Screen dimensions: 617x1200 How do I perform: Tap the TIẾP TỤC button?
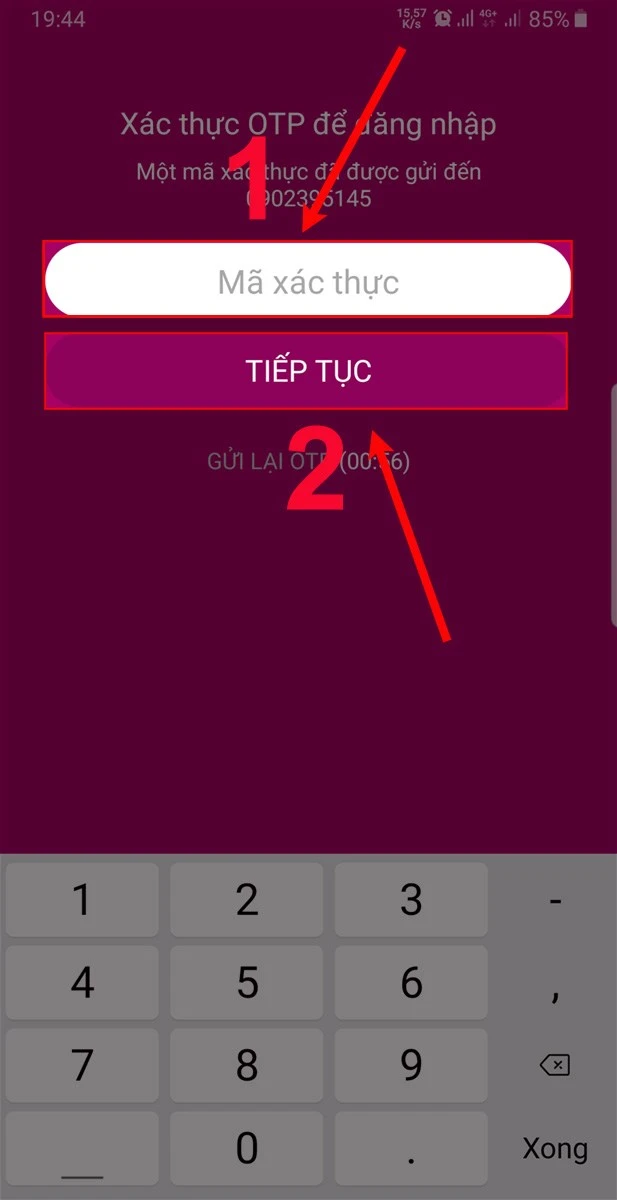308,371
